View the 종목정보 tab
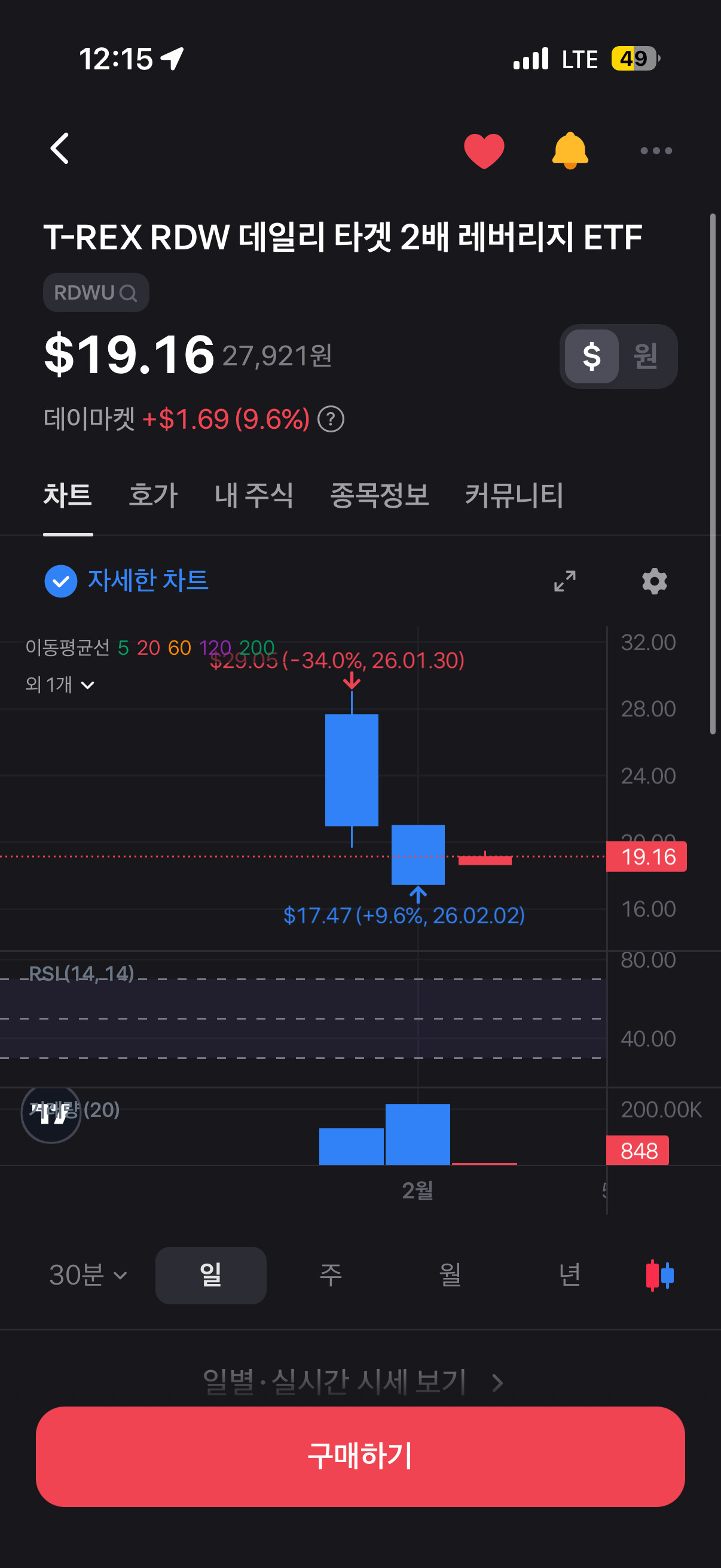 pos(379,495)
